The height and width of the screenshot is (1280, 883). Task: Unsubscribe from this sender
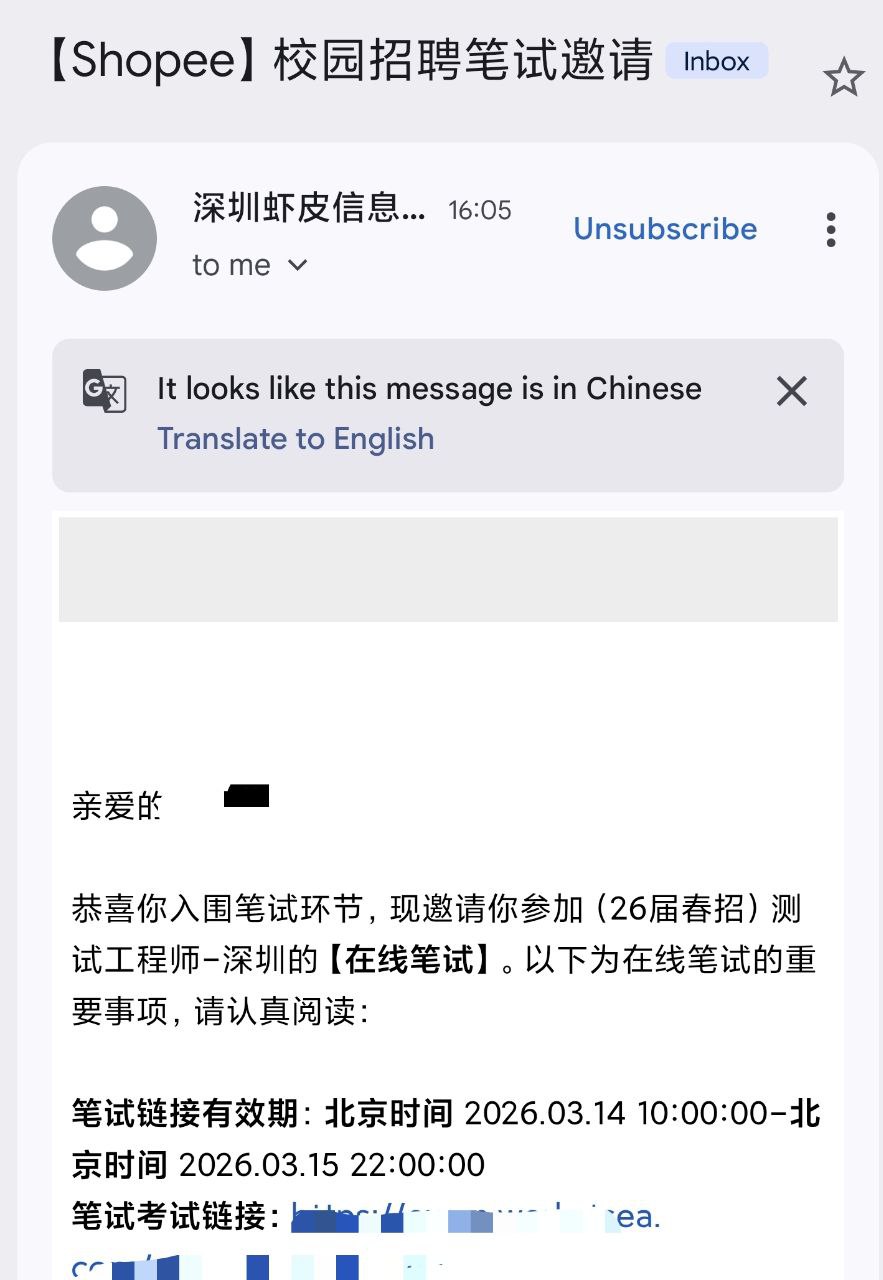[x=665, y=229]
